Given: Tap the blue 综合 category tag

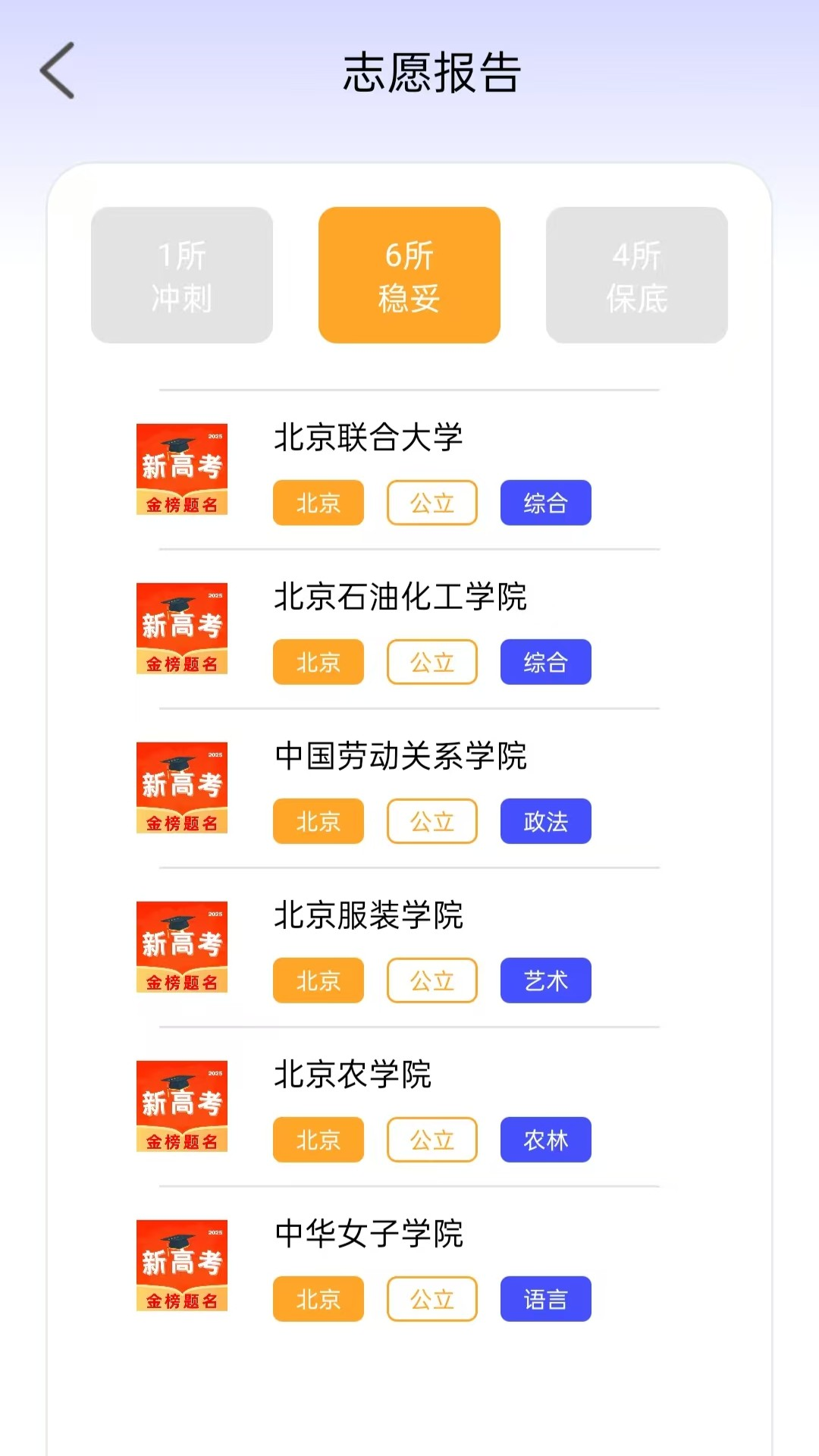Looking at the screenshot, I should (x=545, y=503).
